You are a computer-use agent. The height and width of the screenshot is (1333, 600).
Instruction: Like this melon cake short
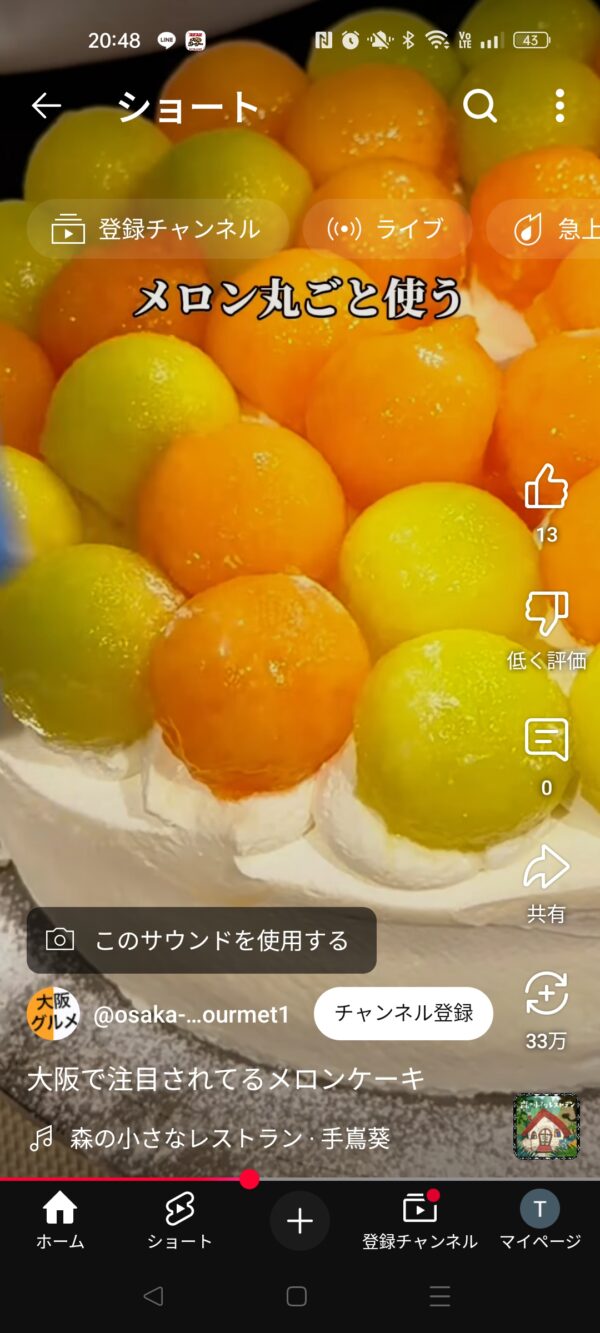546,488
